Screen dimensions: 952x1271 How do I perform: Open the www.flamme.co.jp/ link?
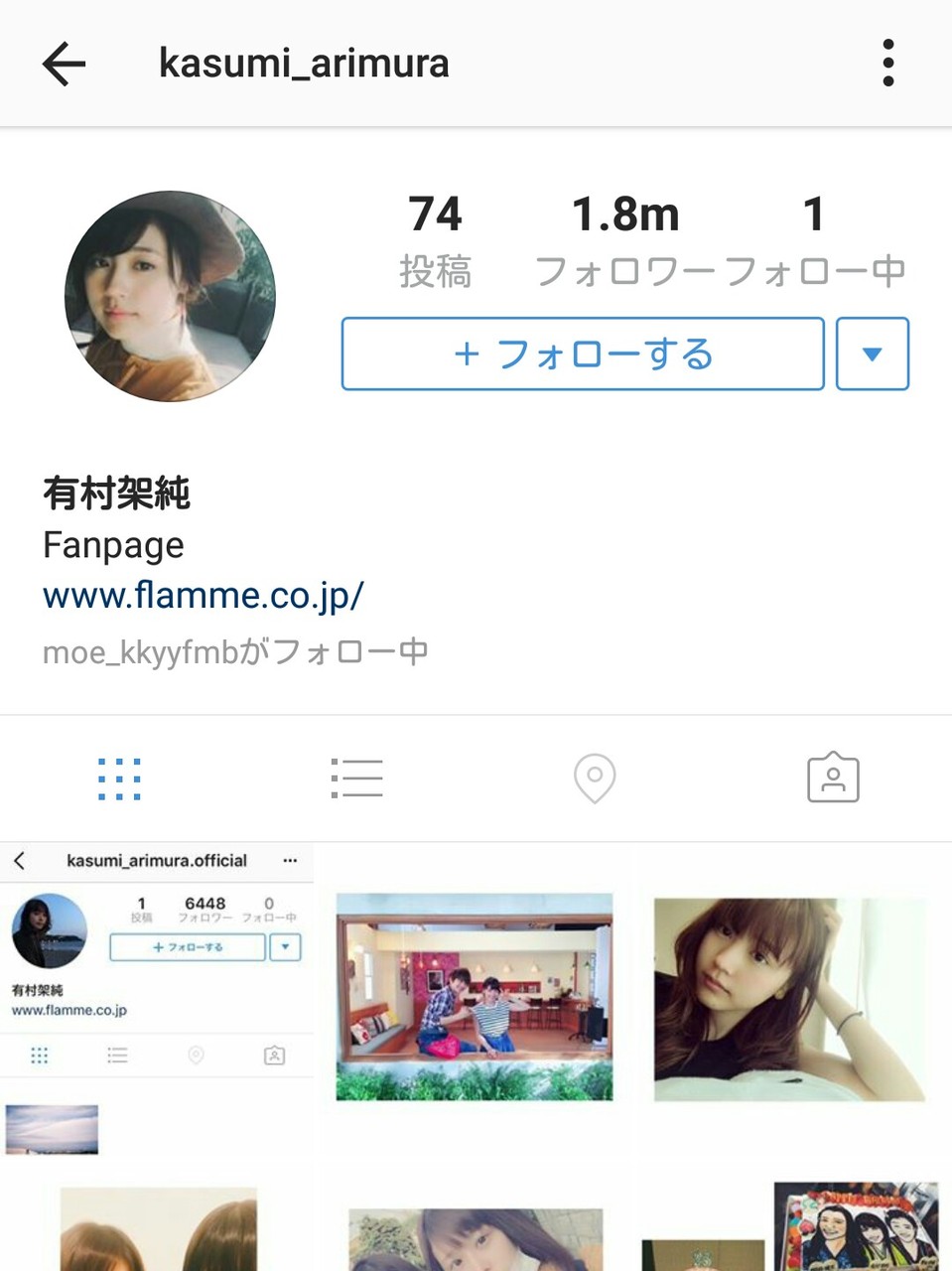pos(204,595)
